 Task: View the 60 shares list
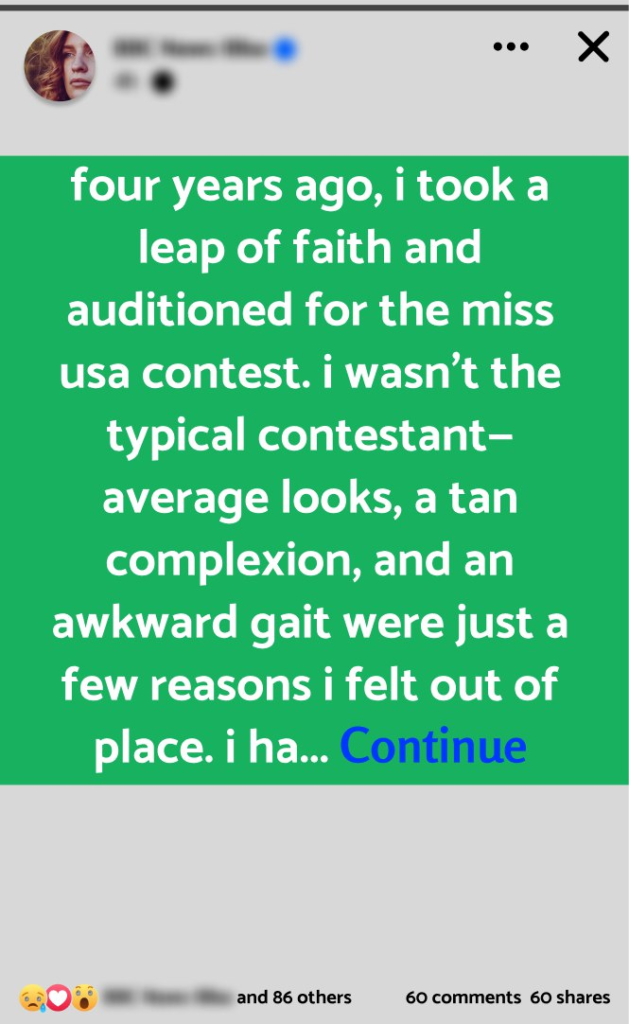(x=570, y=997)
